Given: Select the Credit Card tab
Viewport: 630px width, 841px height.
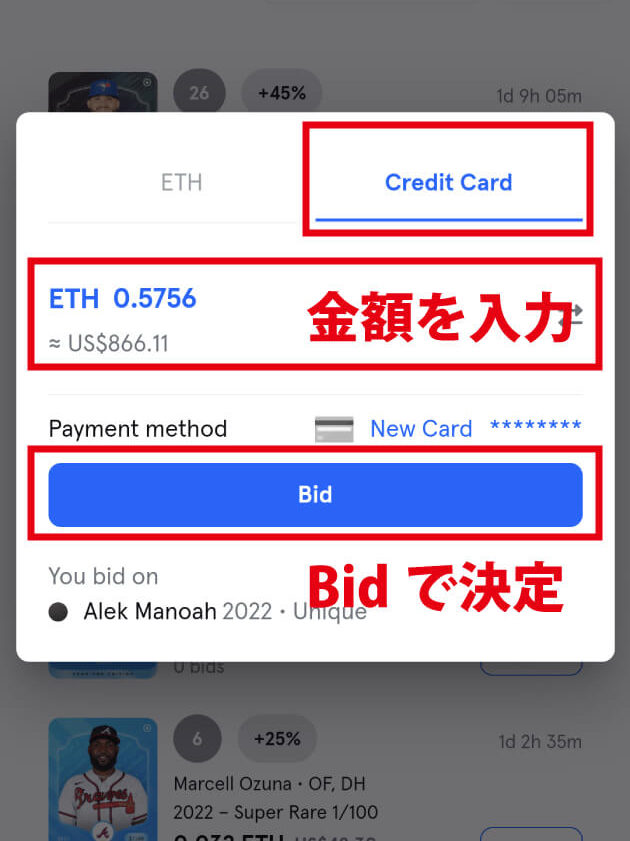Looking at the screenshot, I should [x=448, y=182].
